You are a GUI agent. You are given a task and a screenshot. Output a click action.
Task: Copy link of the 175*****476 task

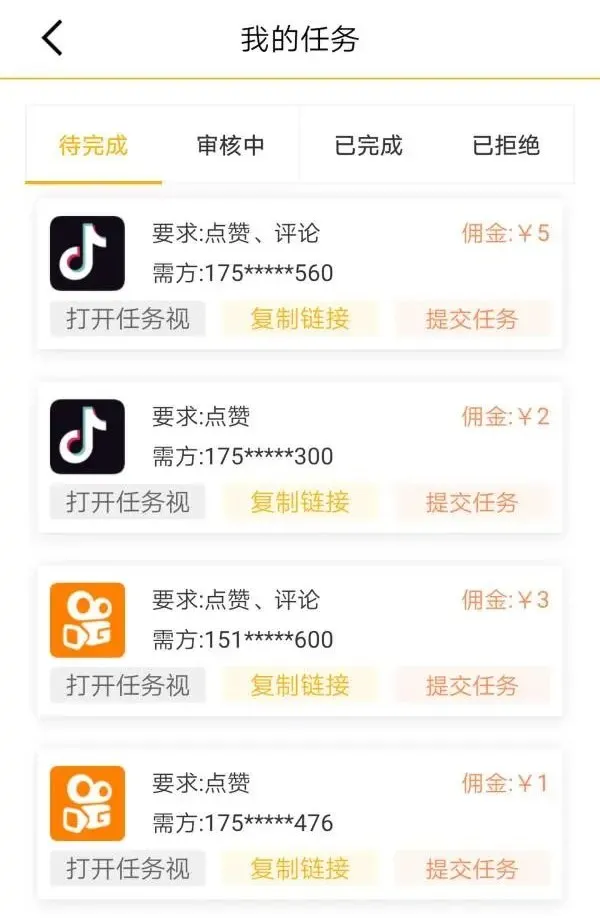[x=300, y=868]
